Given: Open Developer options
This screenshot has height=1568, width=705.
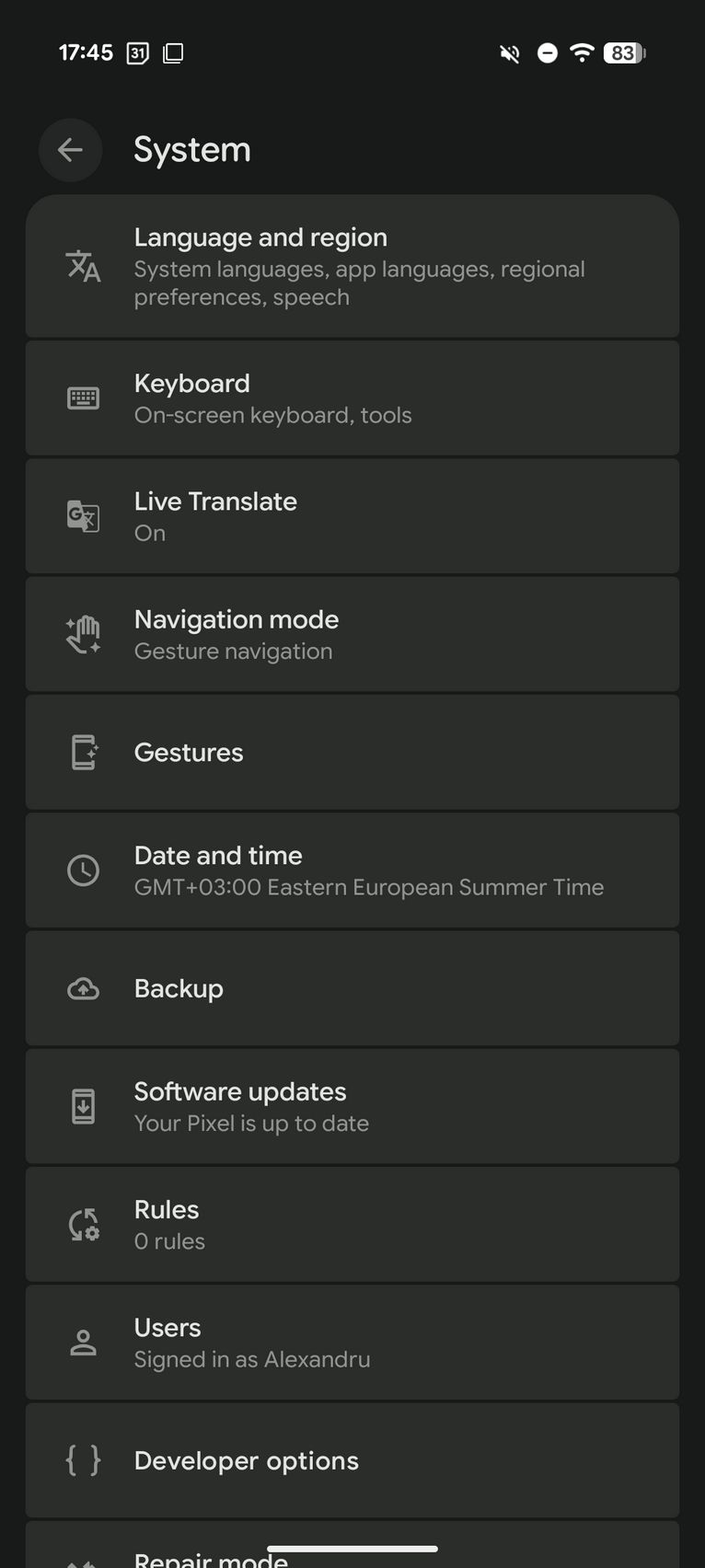Looking at the screenshot, I should tap(352, 1460).
